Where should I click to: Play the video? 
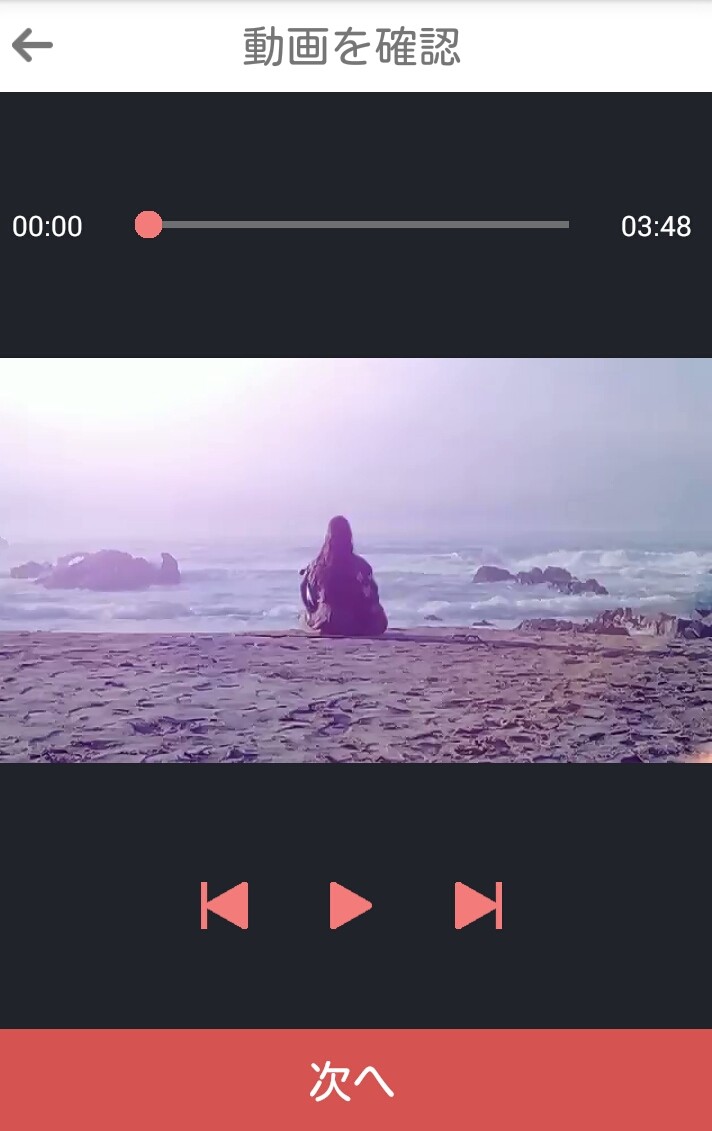[350, 906]
